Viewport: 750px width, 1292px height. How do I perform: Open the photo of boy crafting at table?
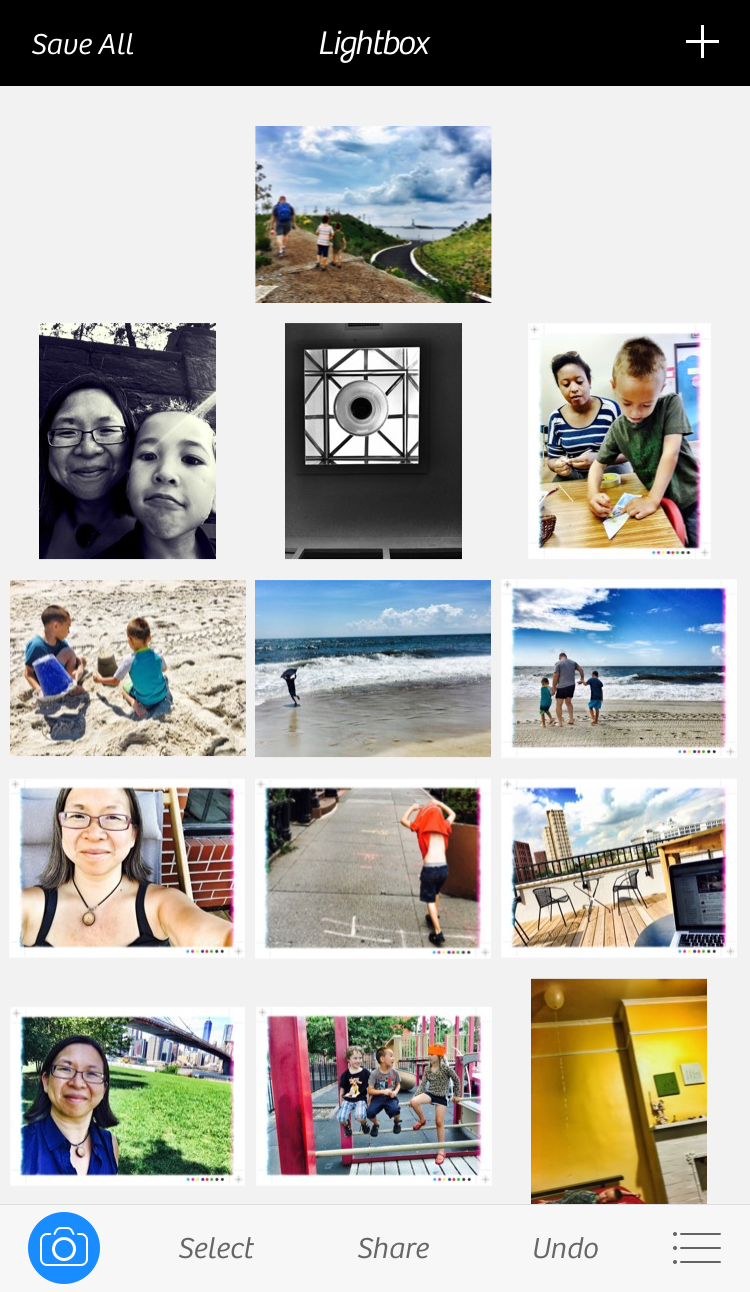point(619,441)
